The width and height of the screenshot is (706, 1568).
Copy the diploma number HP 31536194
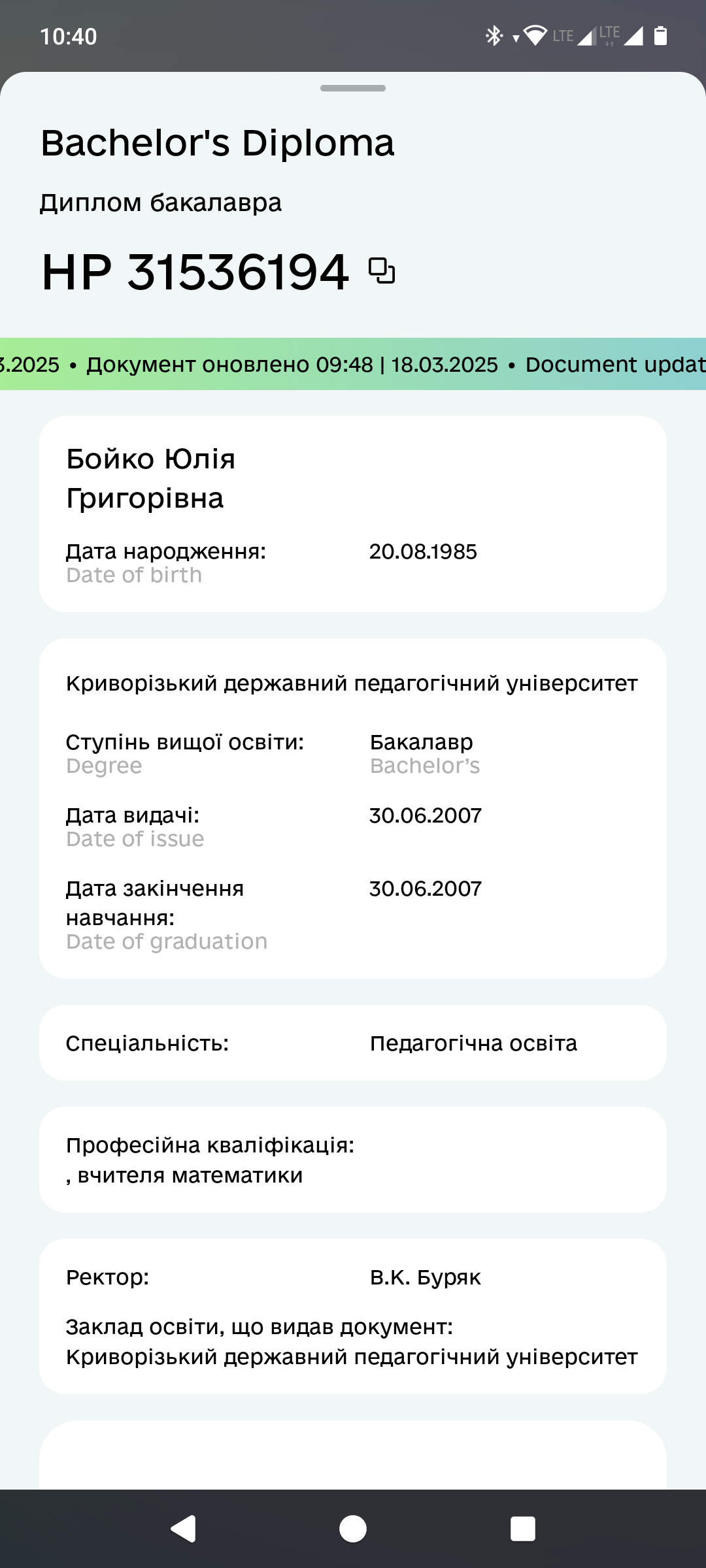(382, 270)
